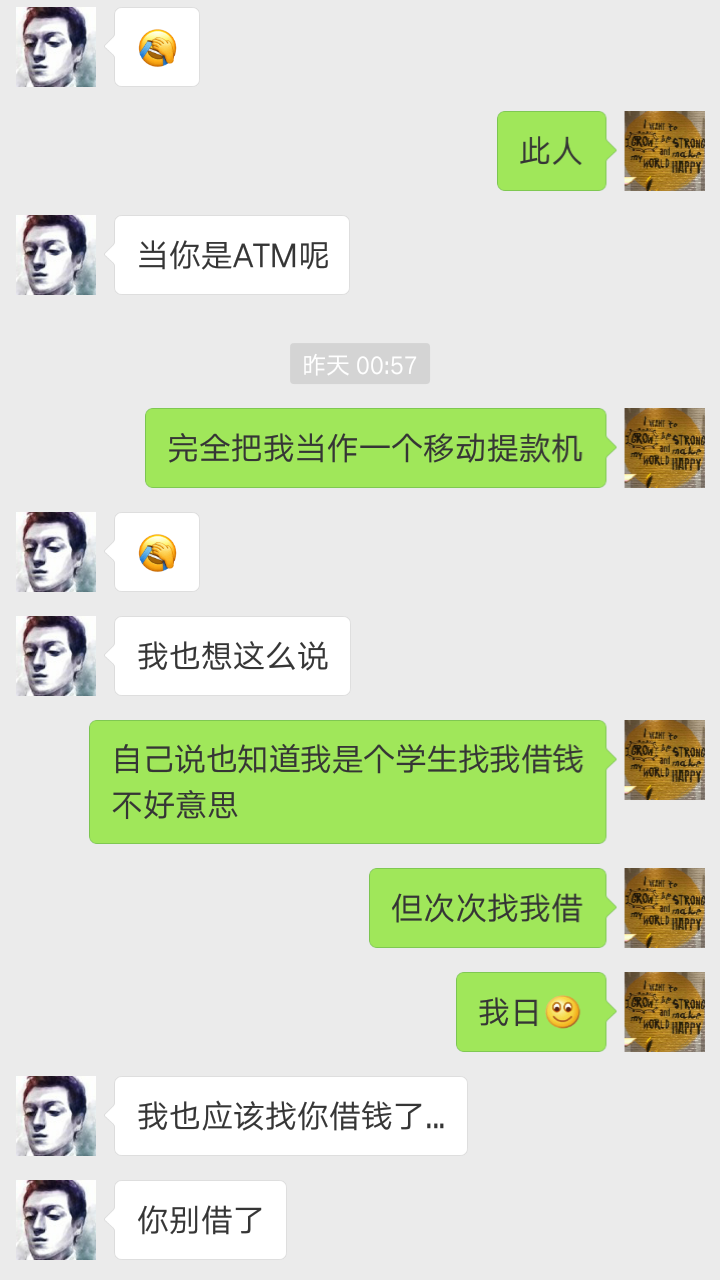720x1280 pixels.
Task: Open contact's profile beside '你别借了'
Action: [56, 1220]
